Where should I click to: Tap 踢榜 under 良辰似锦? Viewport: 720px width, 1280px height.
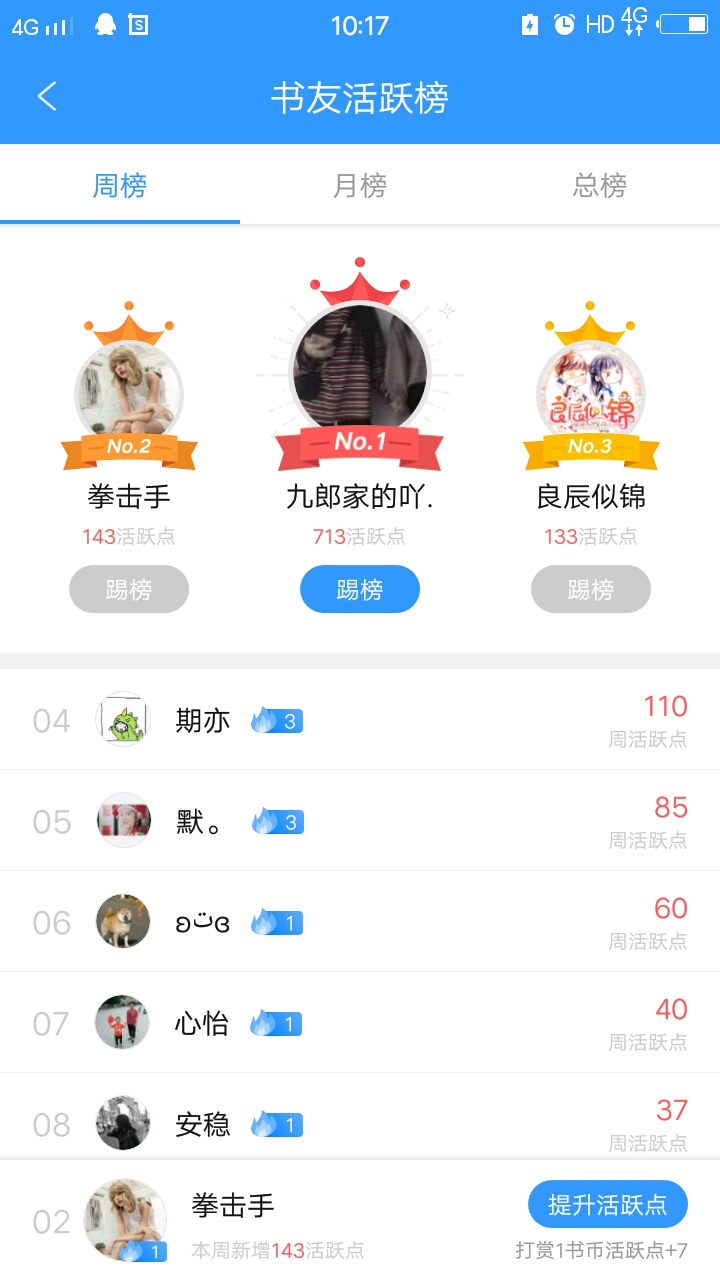(590, 590)
